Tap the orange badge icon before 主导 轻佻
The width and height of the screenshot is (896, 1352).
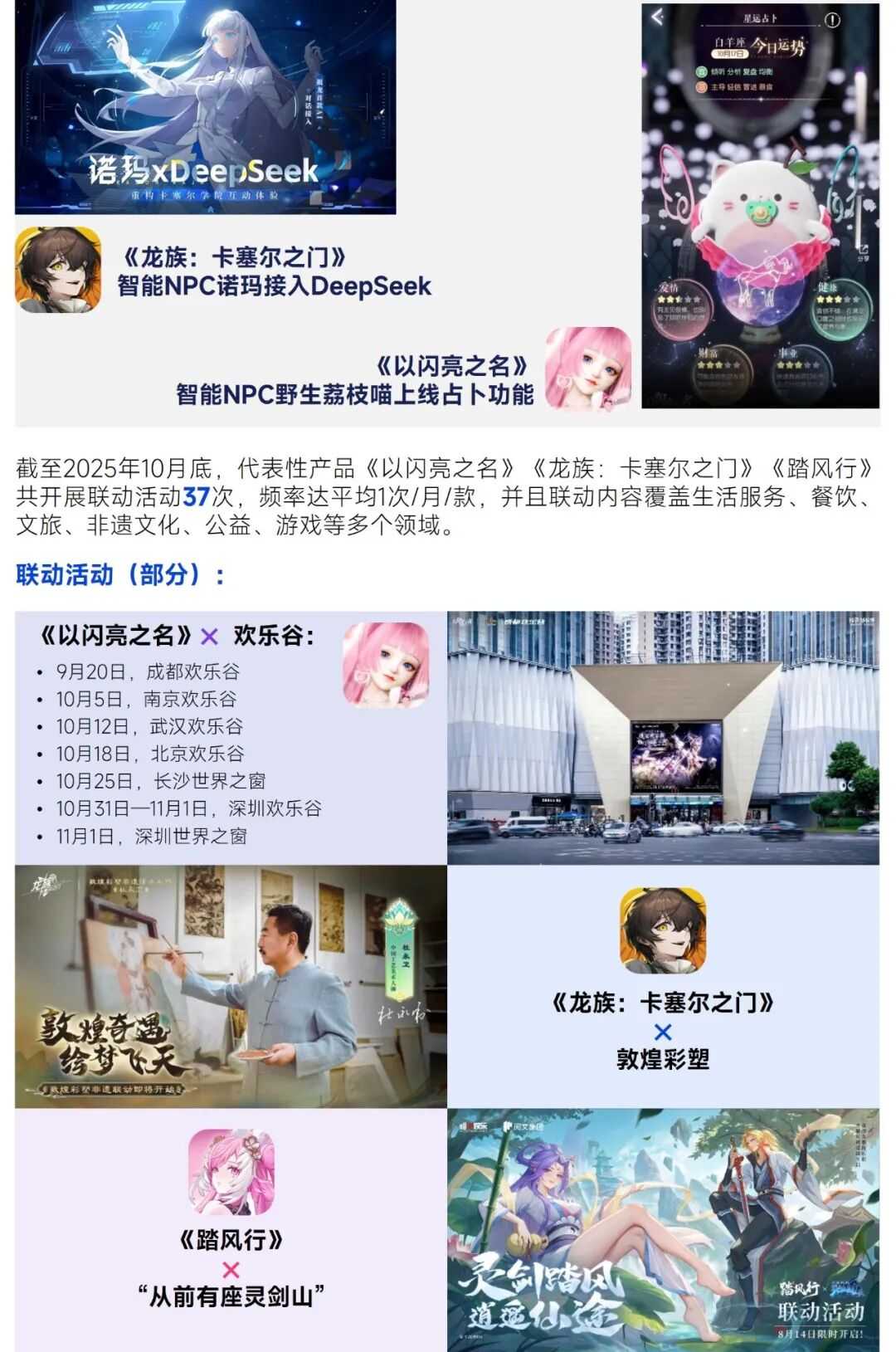[699, 86]
